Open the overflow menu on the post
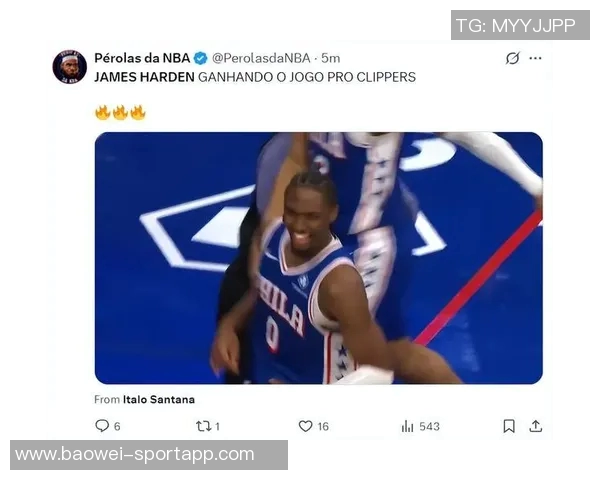This screenshot has height=480, width=600. 536,58
